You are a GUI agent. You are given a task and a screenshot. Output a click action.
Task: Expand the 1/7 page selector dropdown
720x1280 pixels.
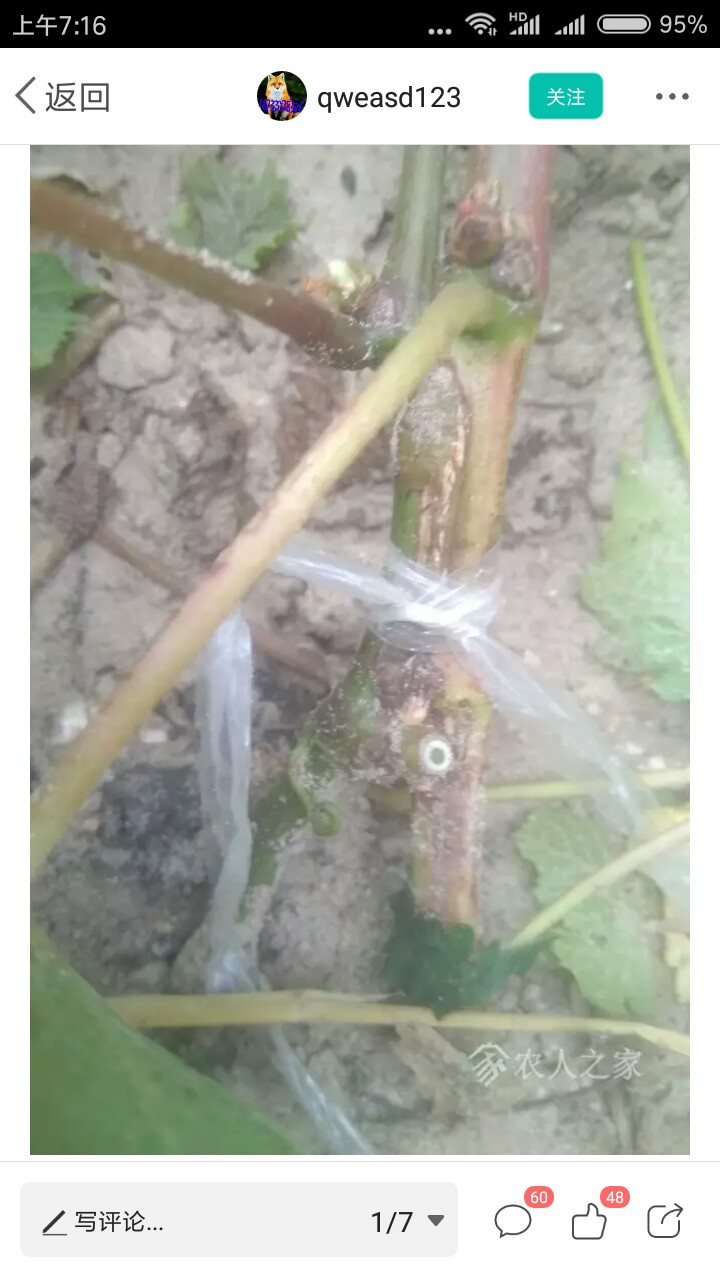[x=408, y=1221]
